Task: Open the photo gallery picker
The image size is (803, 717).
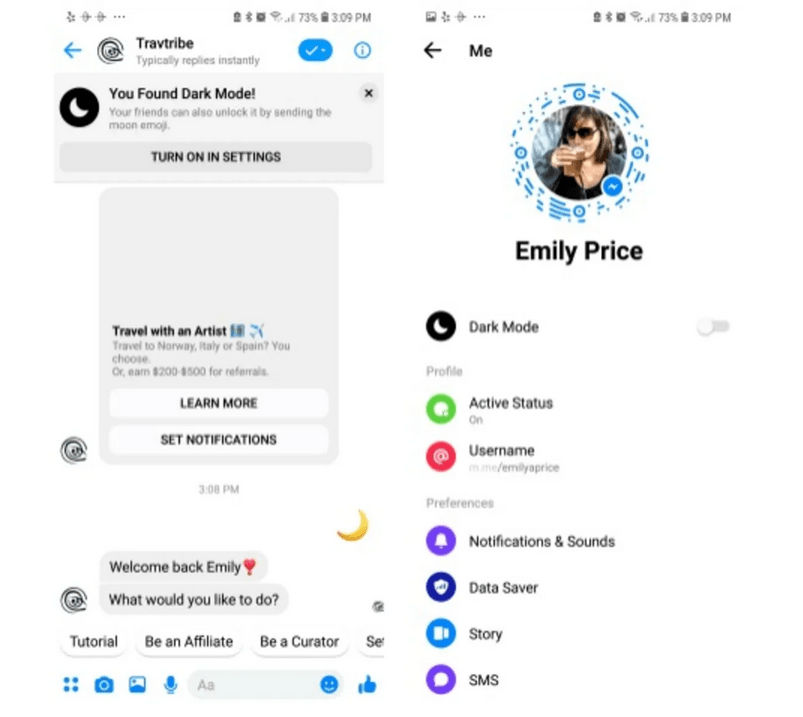Action: 137,685
